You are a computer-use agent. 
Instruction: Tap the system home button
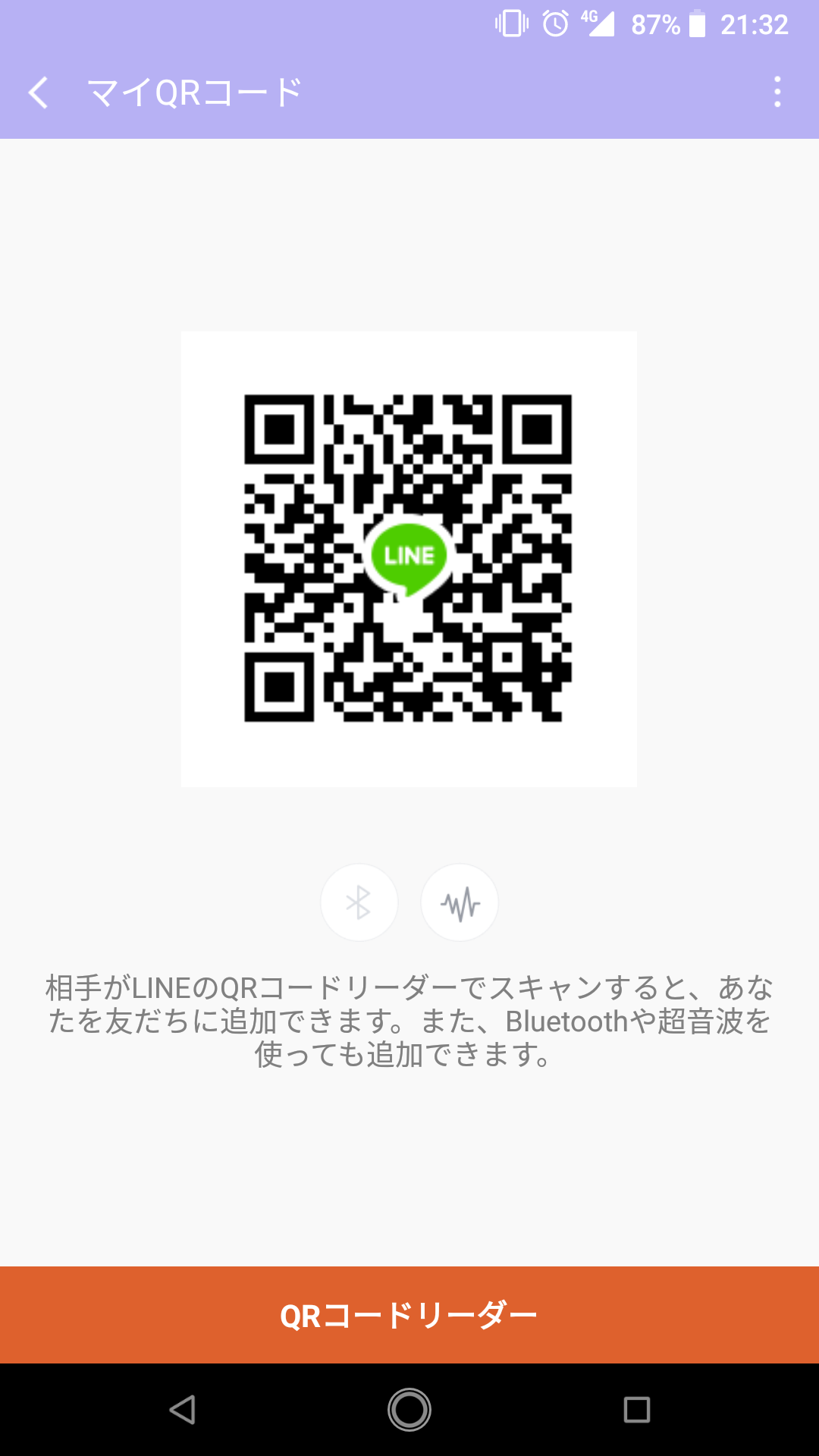(x=409, y=1410)
